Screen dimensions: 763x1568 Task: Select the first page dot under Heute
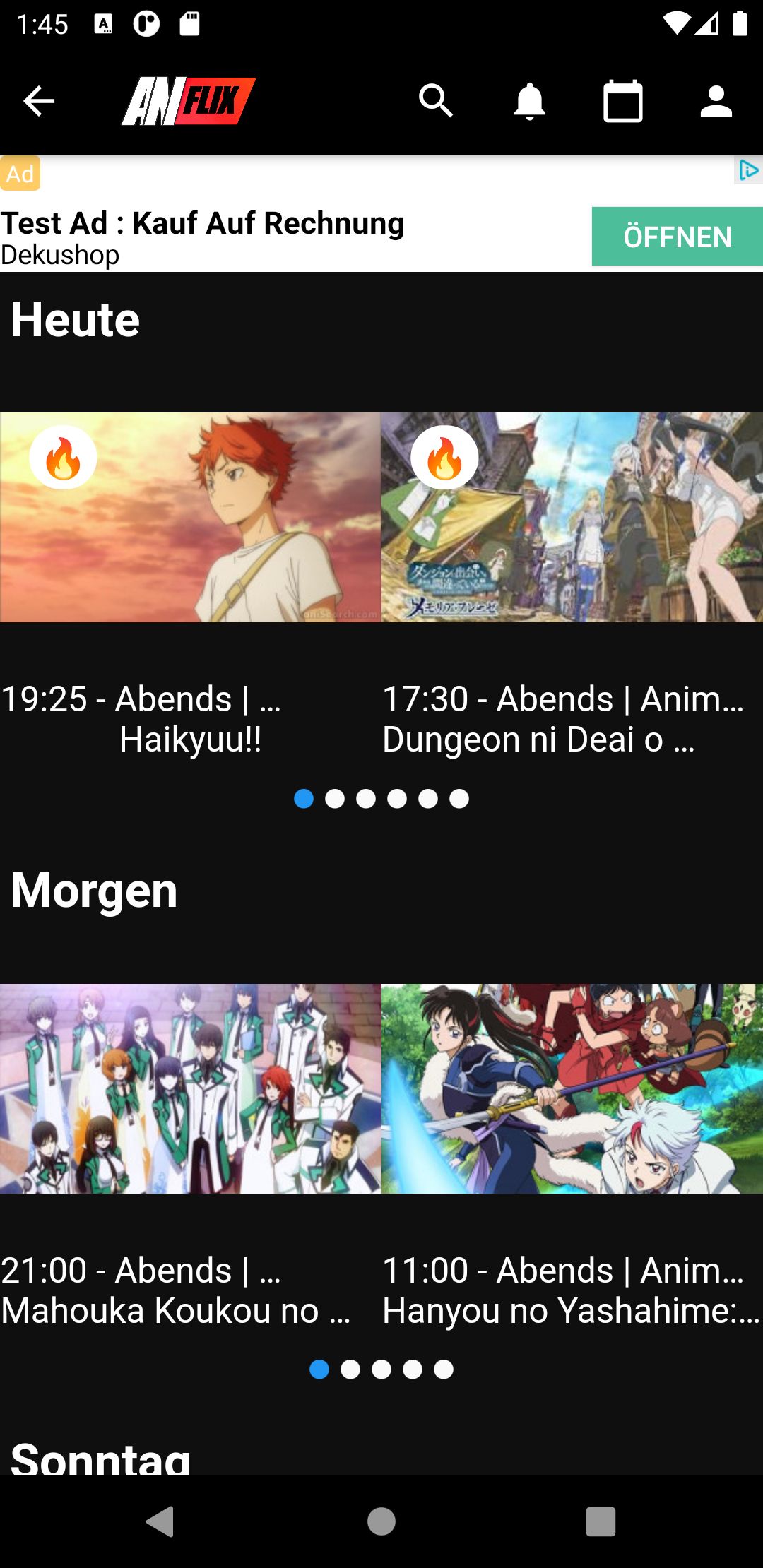click(304, 799)
